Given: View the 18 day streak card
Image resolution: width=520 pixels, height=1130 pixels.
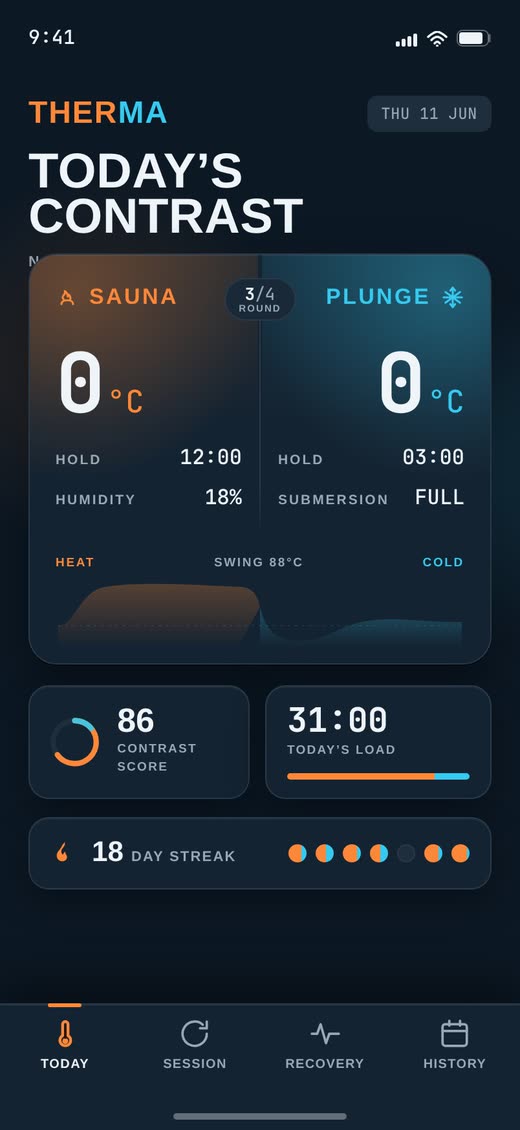Looking at the screenshot, I should pos(260,853).
